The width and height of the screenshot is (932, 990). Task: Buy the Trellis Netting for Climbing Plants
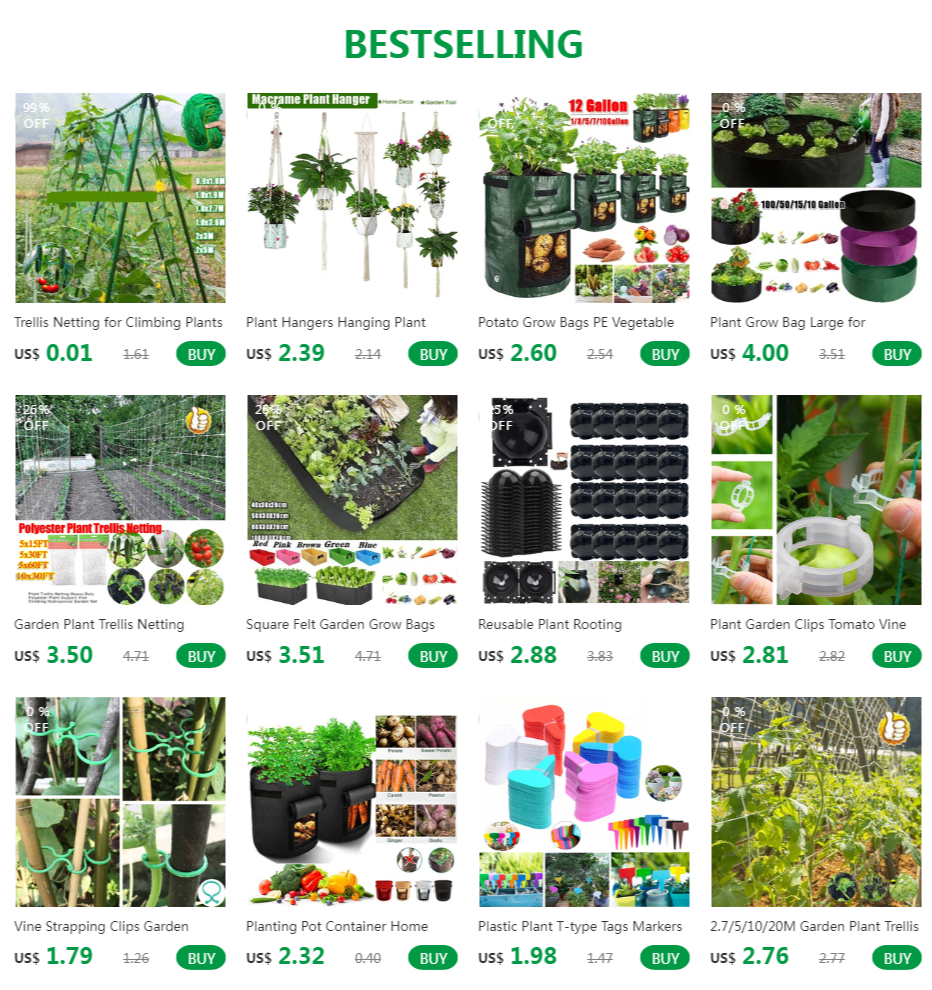pos(201,354)
